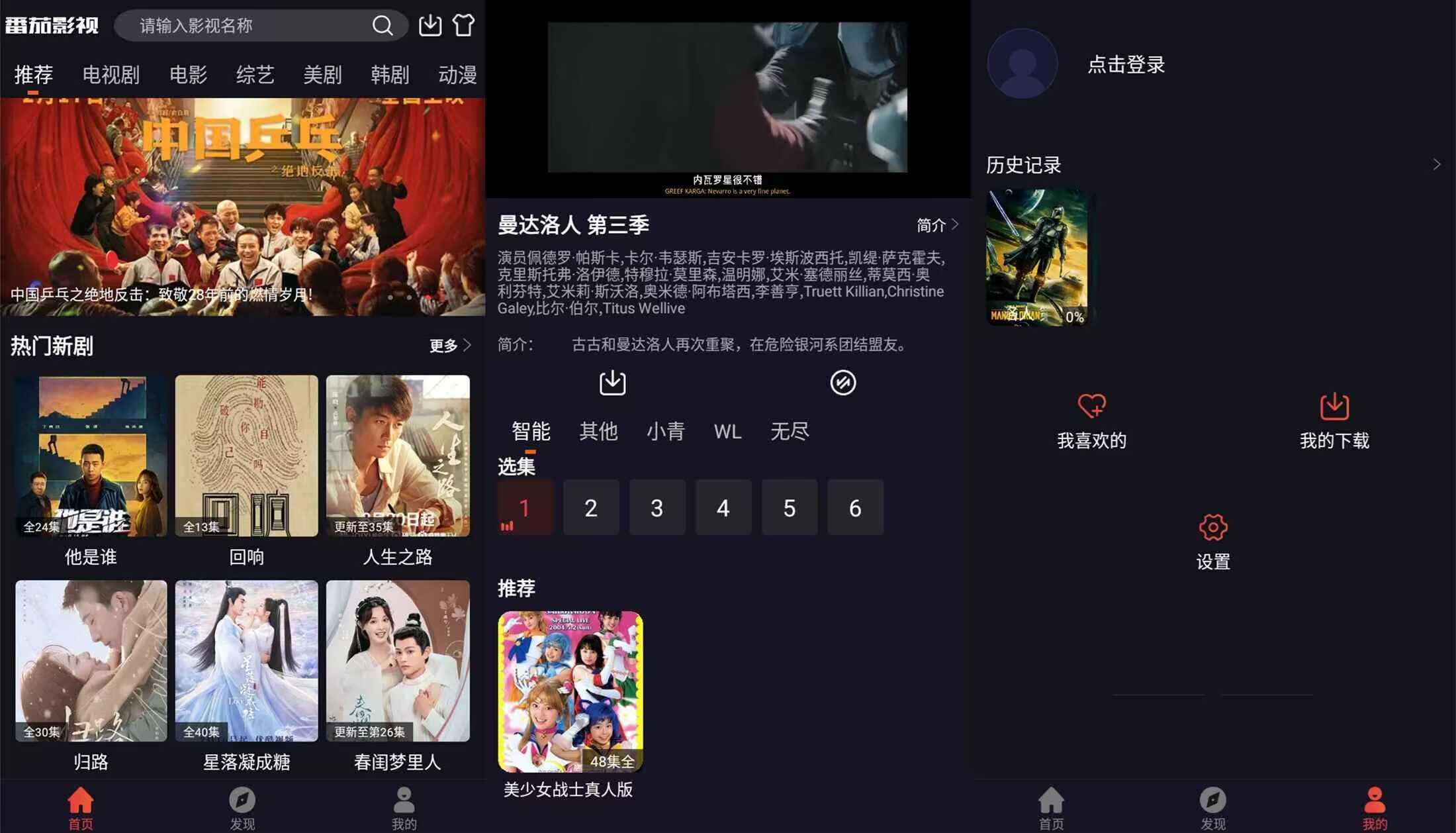Select the 小青 source tab
The width and height of the screenshot is (1456, 833).
(665, 432)
